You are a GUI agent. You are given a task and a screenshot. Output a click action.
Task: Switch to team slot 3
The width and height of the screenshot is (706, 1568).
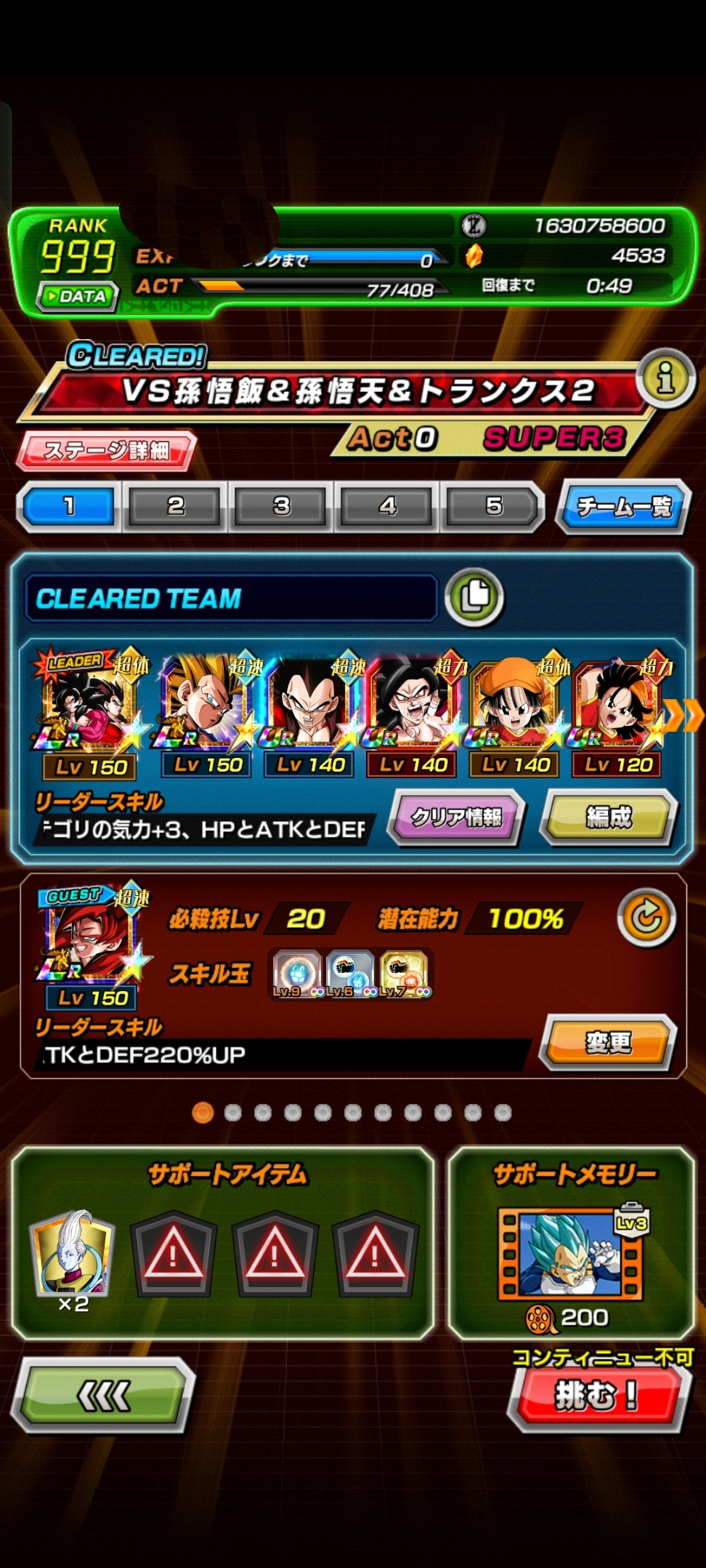[282, 506]
